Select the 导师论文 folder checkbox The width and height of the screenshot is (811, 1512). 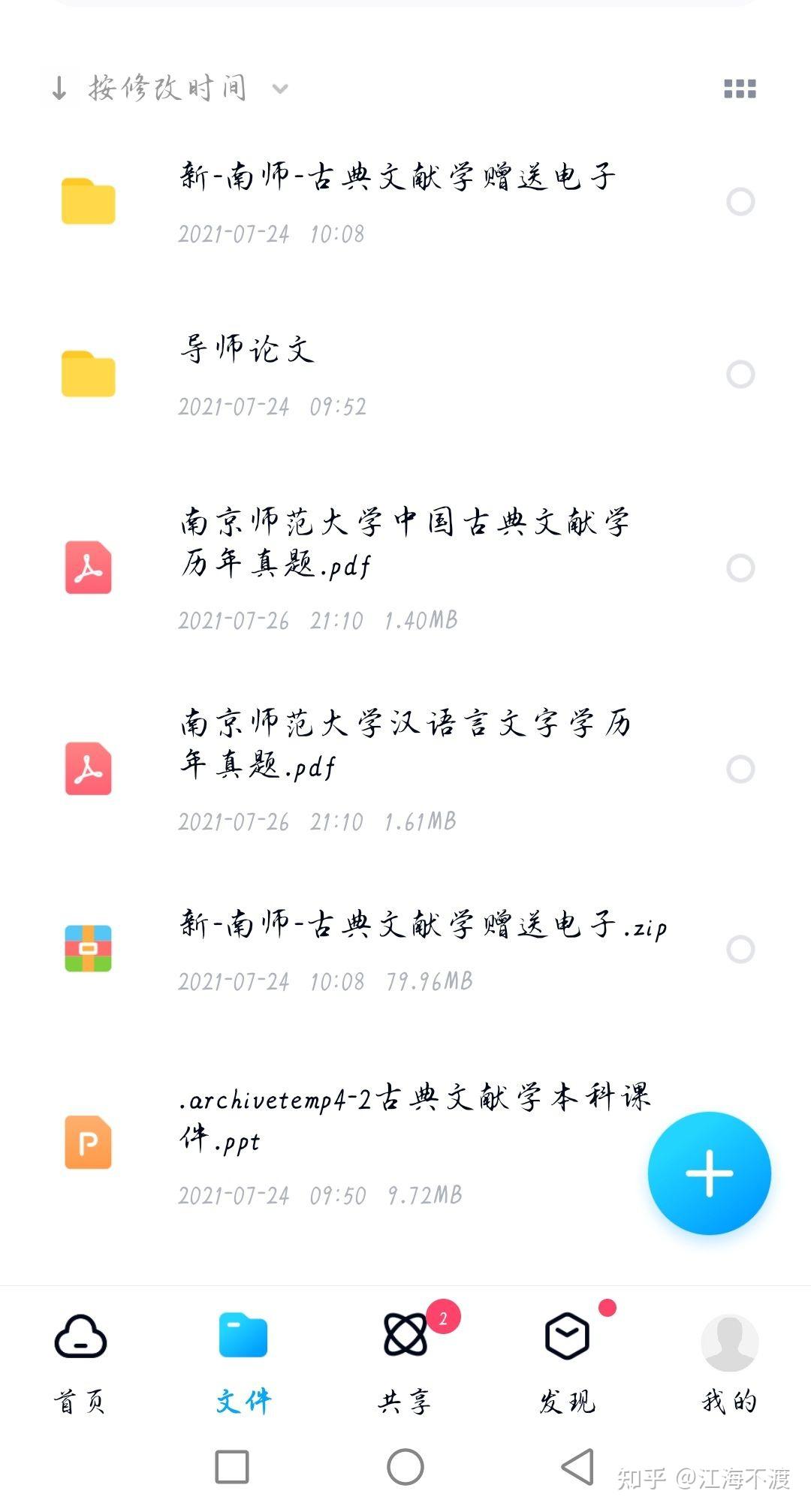click(740, 374)
